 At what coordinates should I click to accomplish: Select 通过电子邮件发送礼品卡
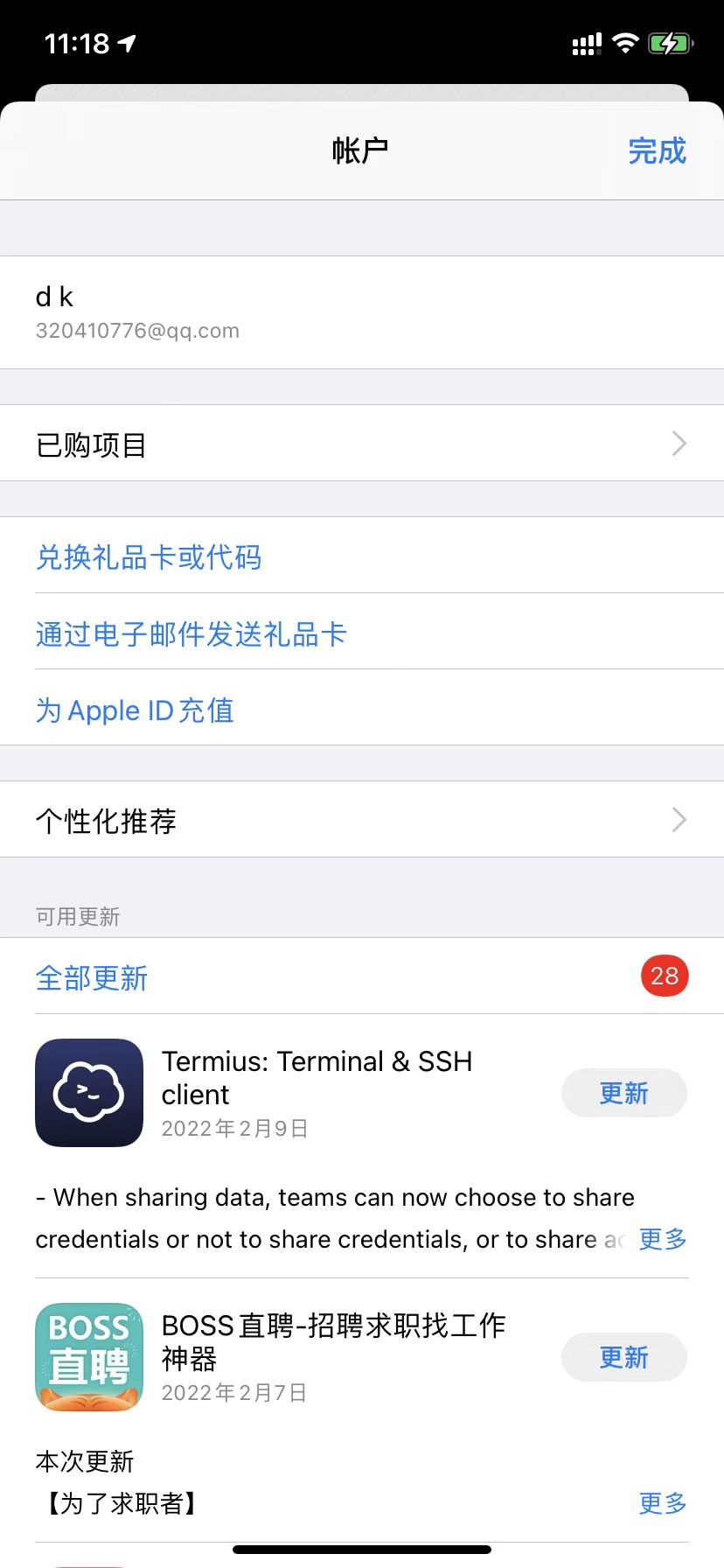(x=191, y=633)
